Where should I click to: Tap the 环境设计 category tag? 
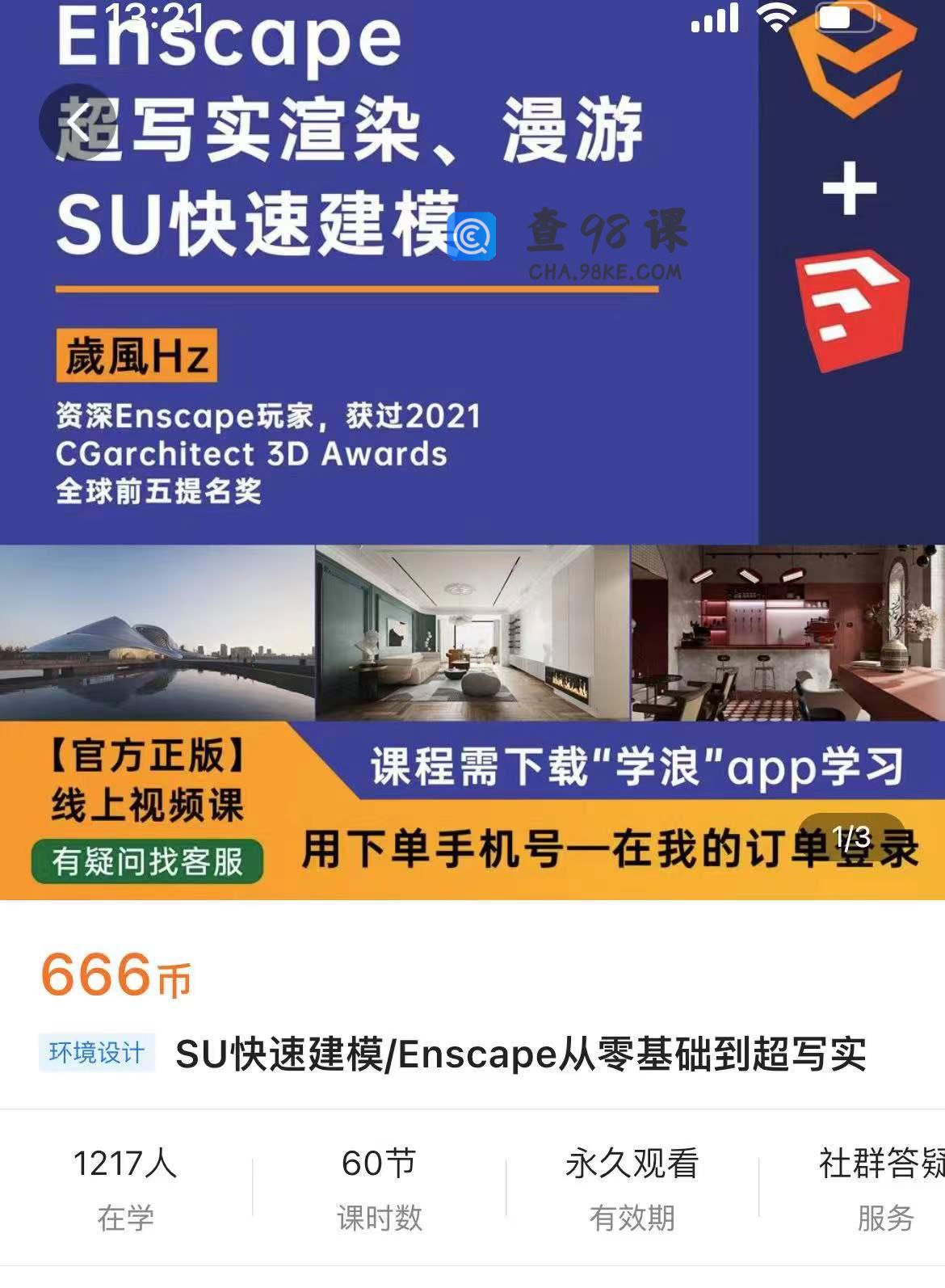click(x=96, y=1053)
